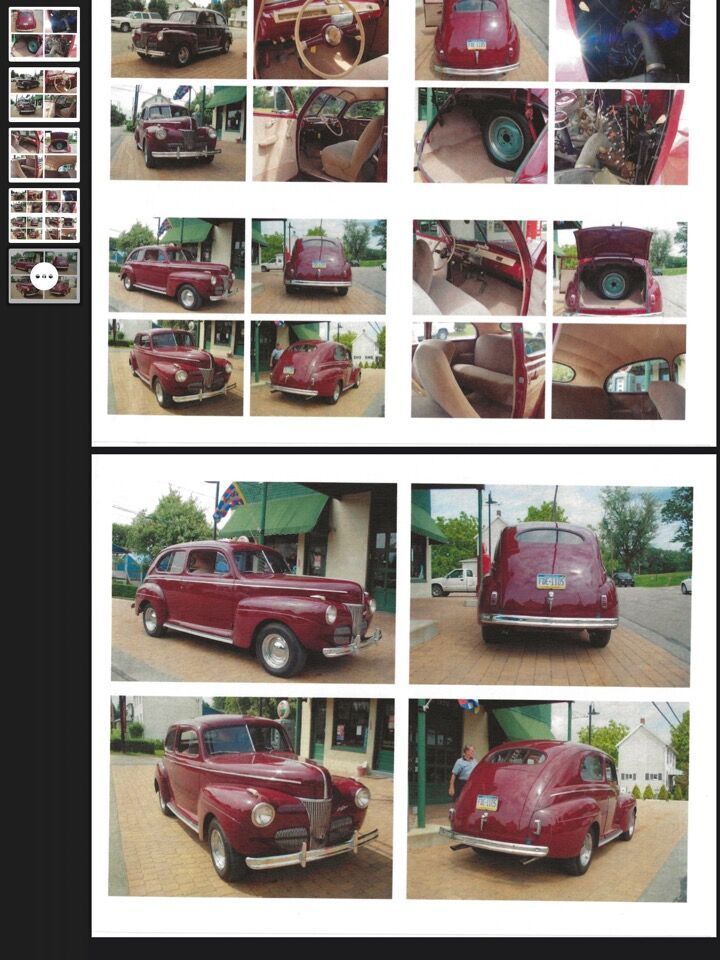View the thumbnail showing interior seats and headliner
The height and width of the screenshot is (960, 720).
pyautogui.click(x=44, y=155)
